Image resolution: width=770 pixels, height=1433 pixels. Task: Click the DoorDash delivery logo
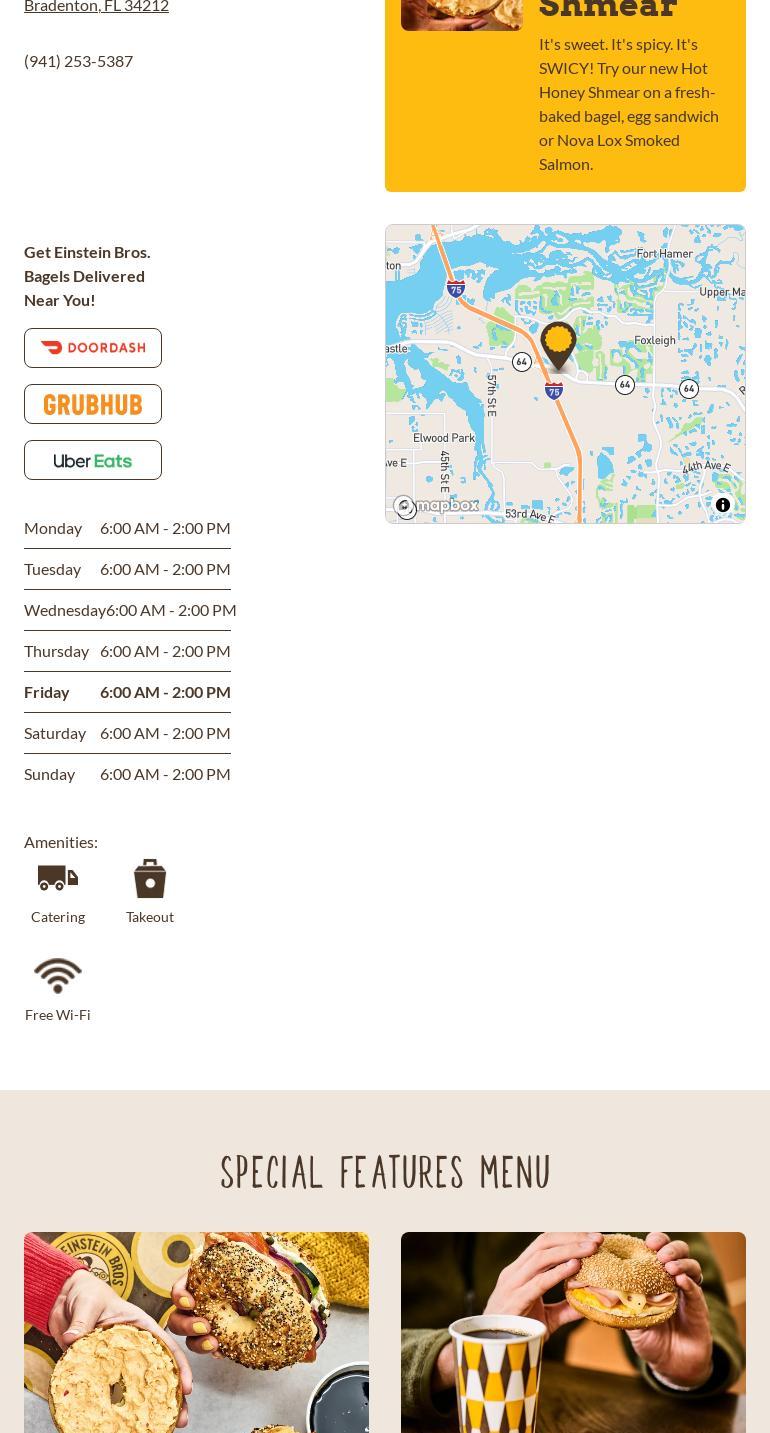pyautogui.click(x=92, y=347)
